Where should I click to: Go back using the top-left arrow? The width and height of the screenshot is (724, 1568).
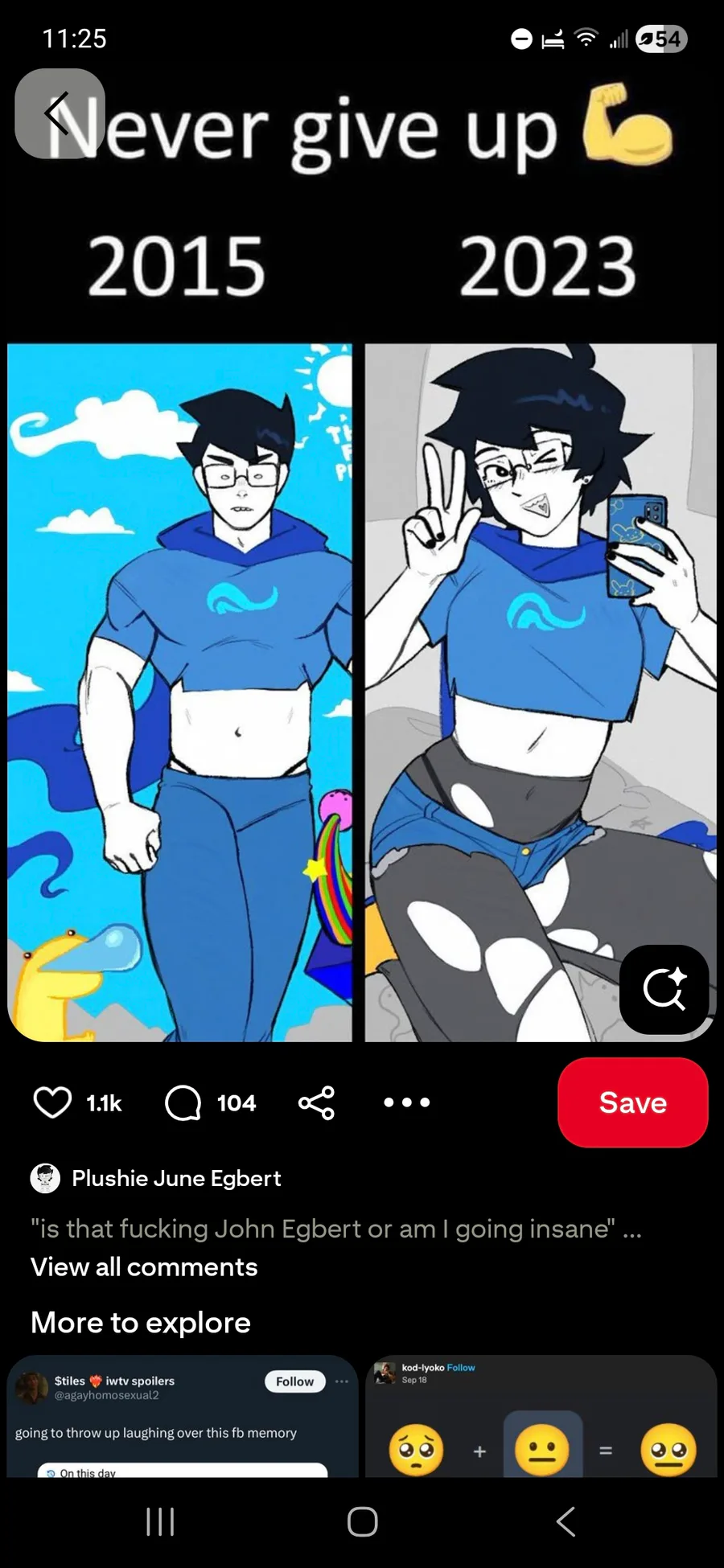(x=59, y=113)
